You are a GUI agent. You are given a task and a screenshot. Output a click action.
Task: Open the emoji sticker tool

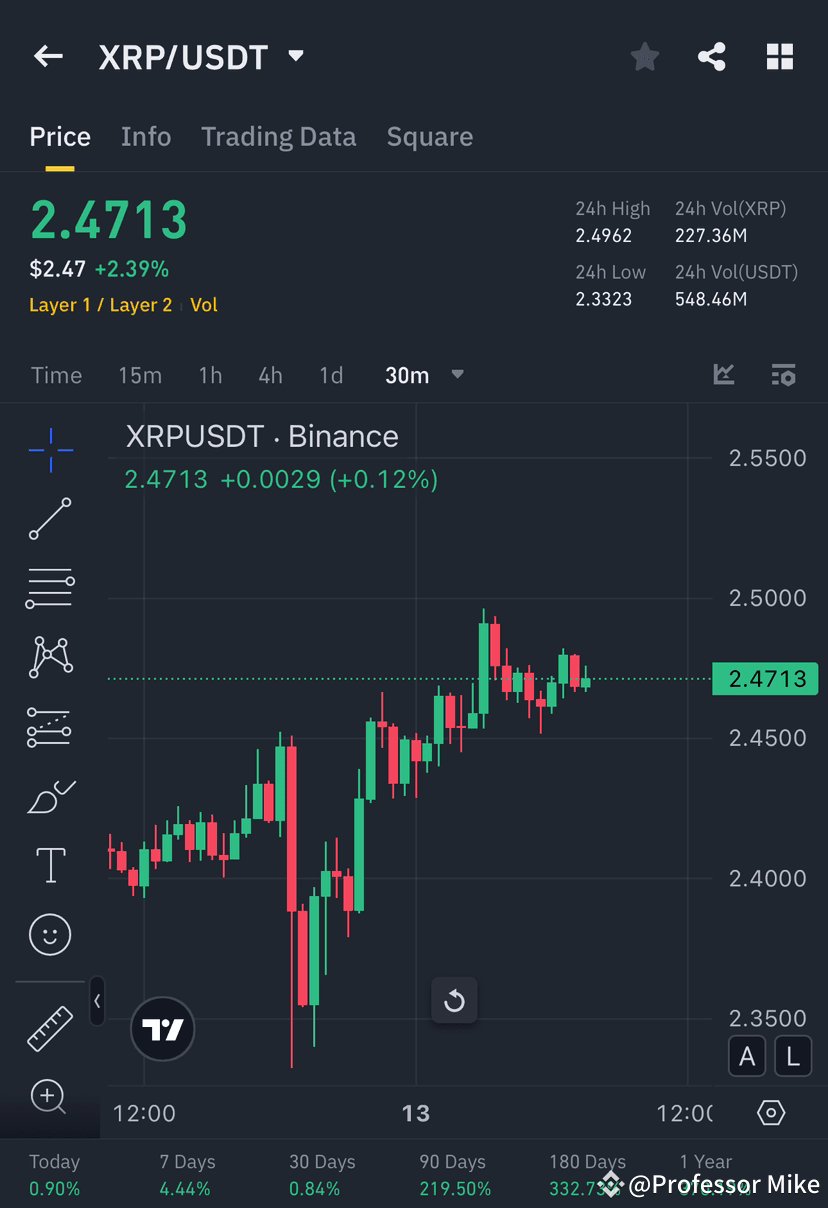50,934
